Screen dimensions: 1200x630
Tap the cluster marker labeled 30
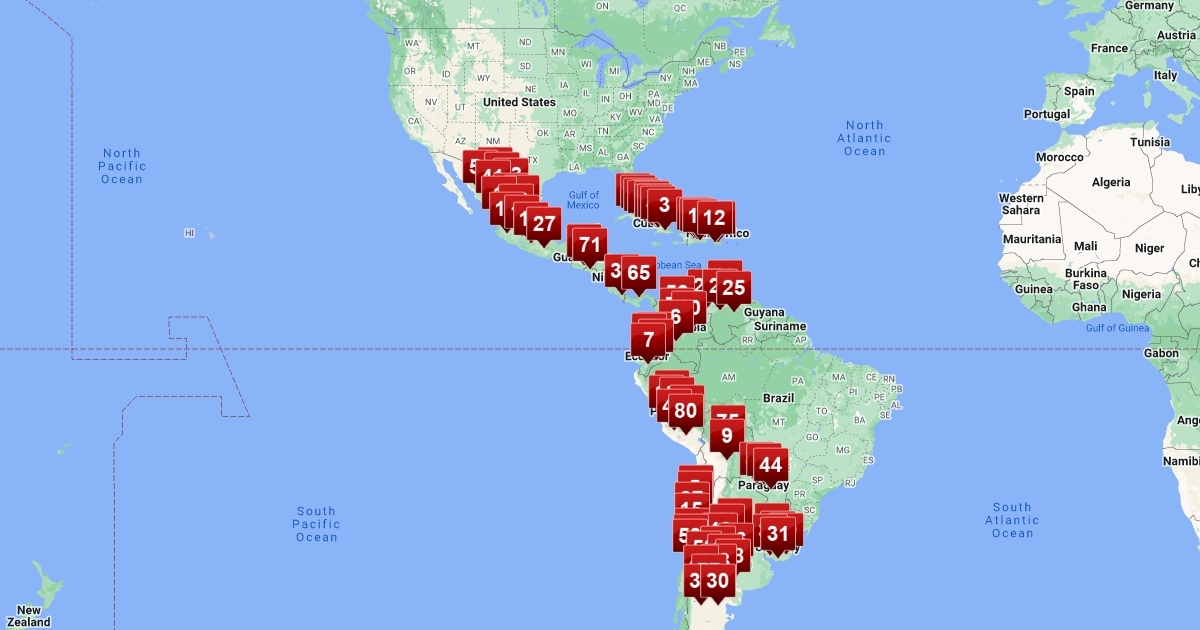pyautogui.click(x=717, y=580)
